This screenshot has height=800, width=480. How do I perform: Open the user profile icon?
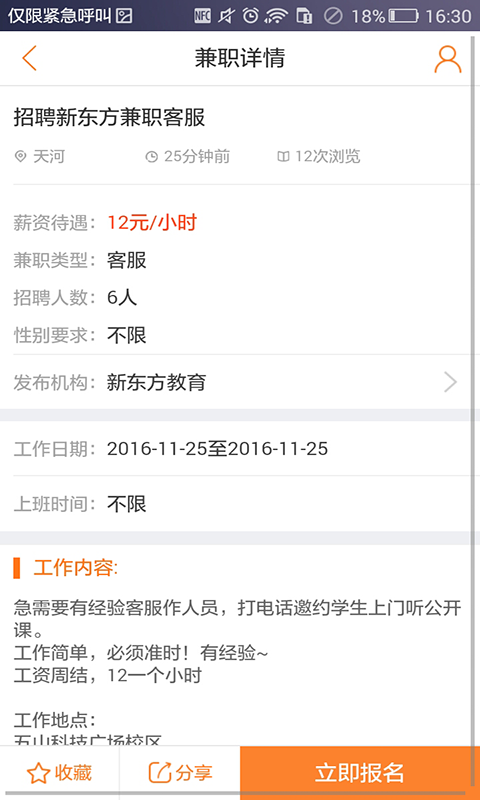click(448, 59)
